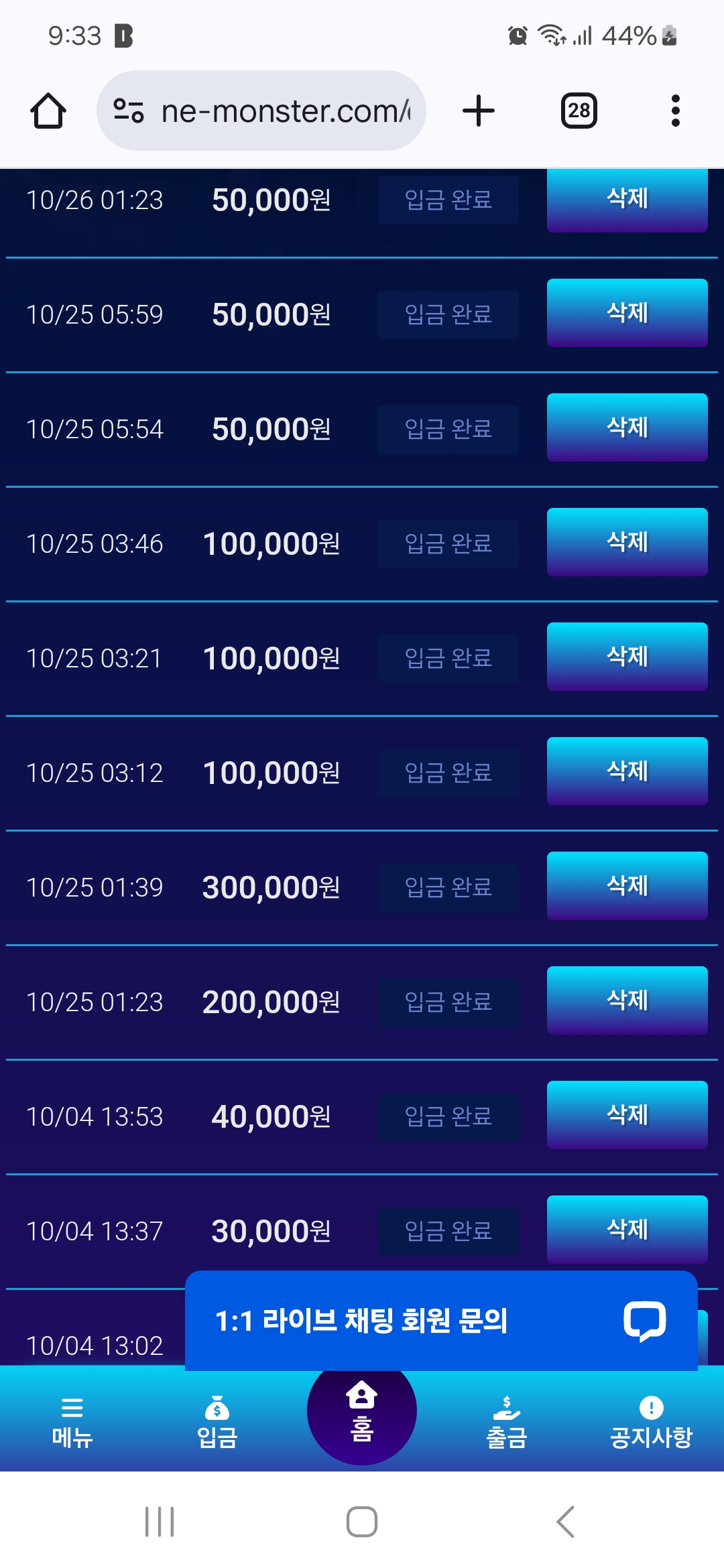Delete the 10/25 05:54 deposit entry
The image size is (724, 1568).
[627, 428]
